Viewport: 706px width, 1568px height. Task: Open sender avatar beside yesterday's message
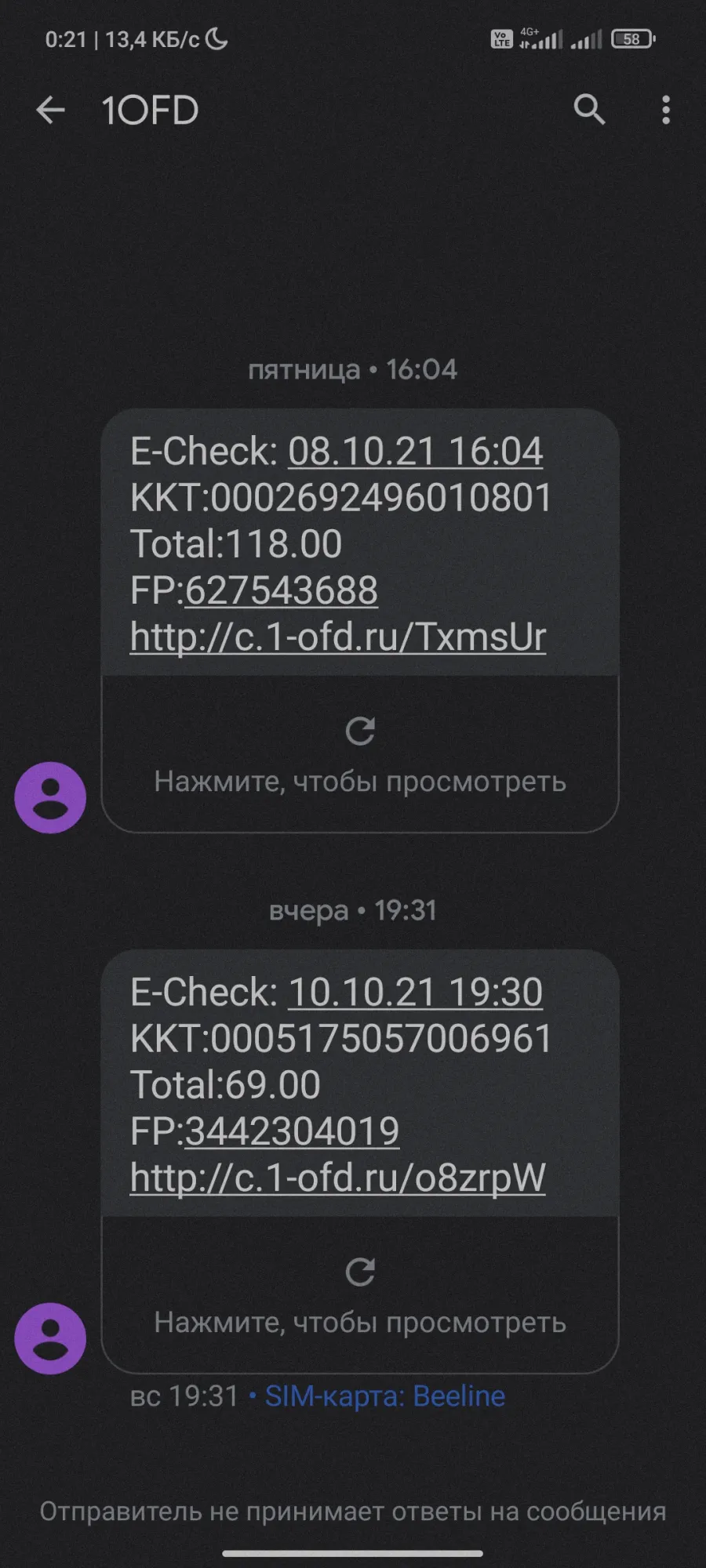[50, 1338]
